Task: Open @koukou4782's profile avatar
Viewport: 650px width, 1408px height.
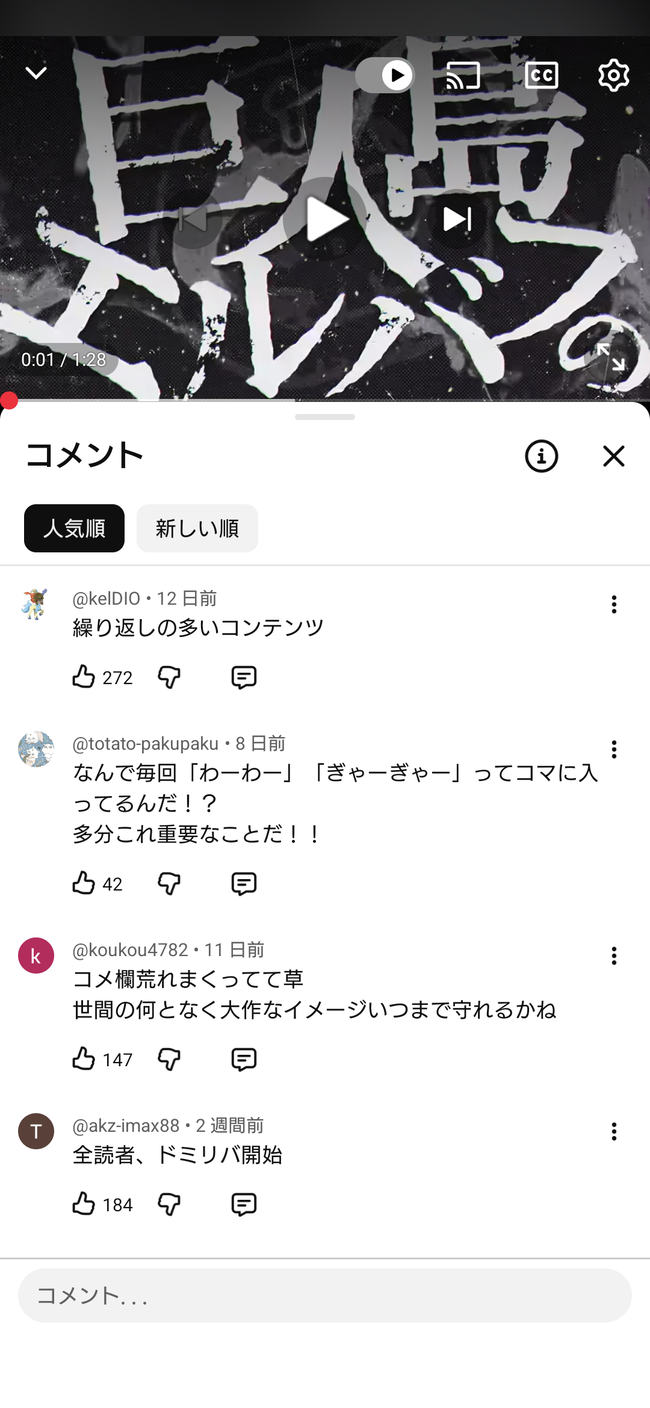Action: point(36,956)
